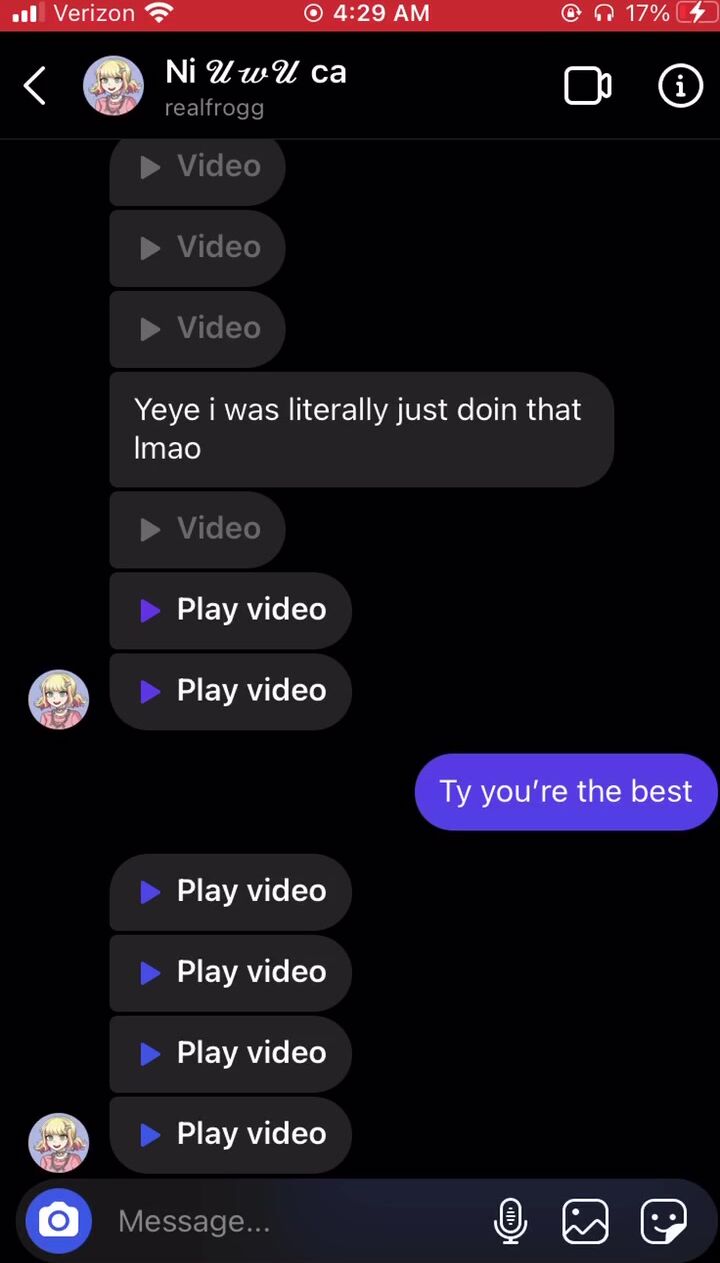The image size is (720, 1263).
Task: Open the conversation info details
Action: pos(680,86)
